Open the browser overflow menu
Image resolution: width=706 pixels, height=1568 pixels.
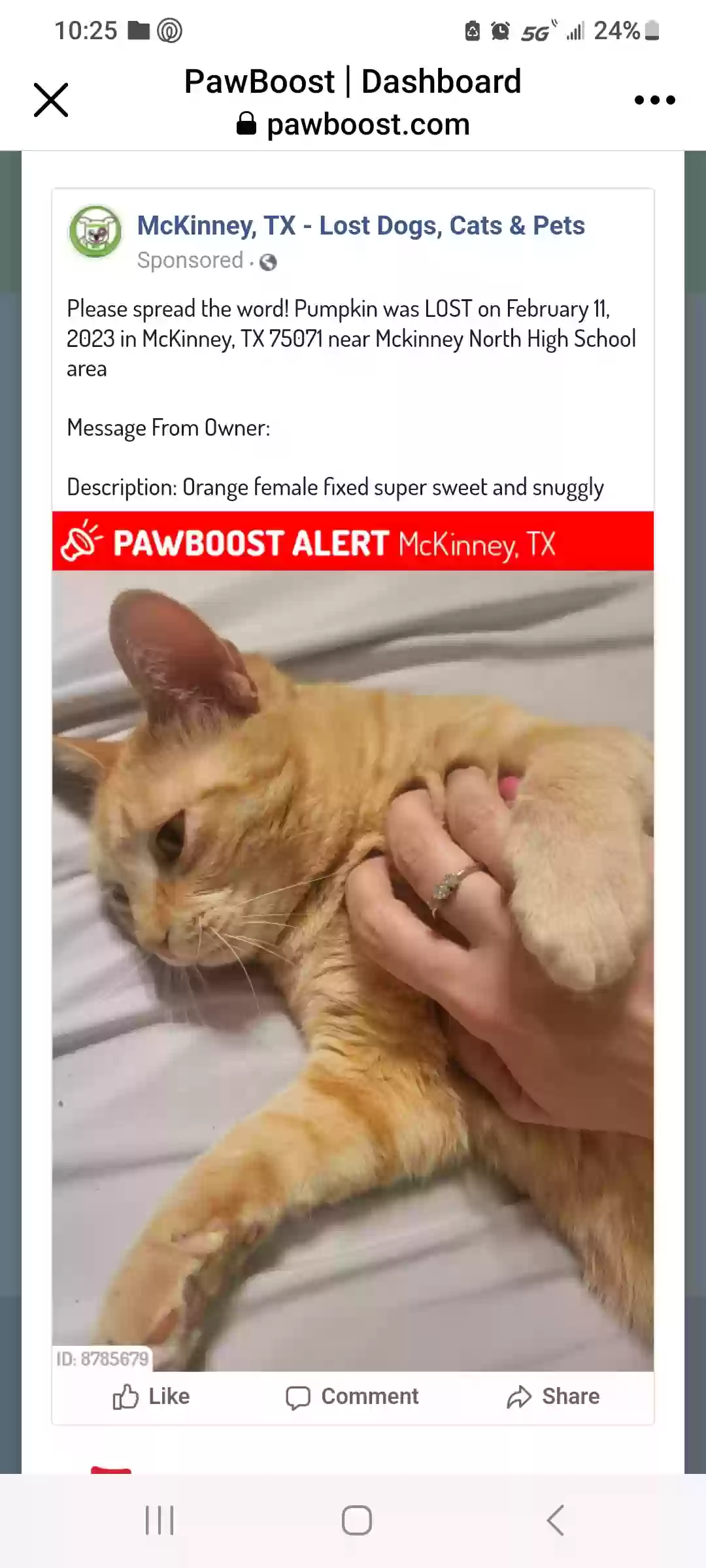click(x=654, y=100)
